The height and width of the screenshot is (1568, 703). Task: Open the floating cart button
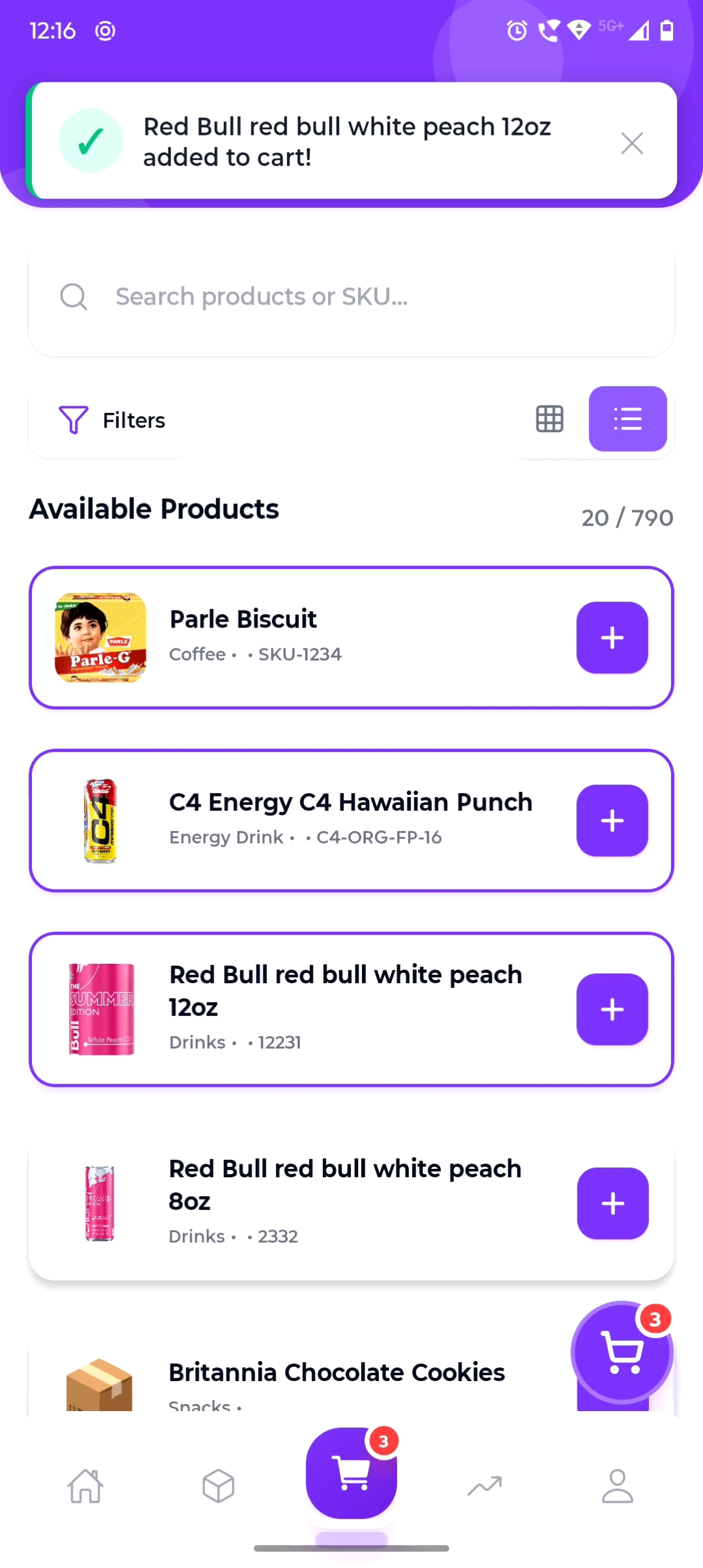tap(622, 1352)
